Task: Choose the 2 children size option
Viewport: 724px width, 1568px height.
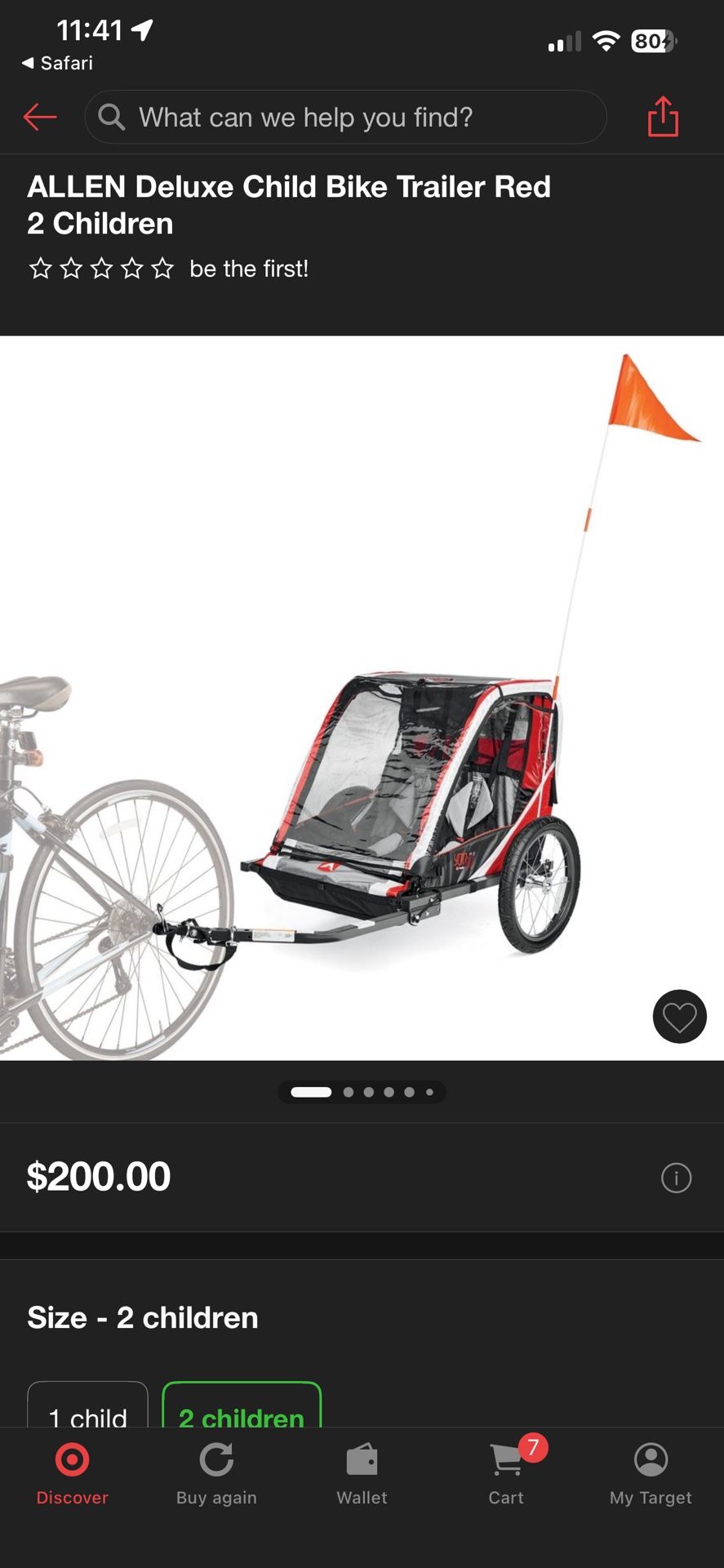Action: click(x=242, y=1410)
